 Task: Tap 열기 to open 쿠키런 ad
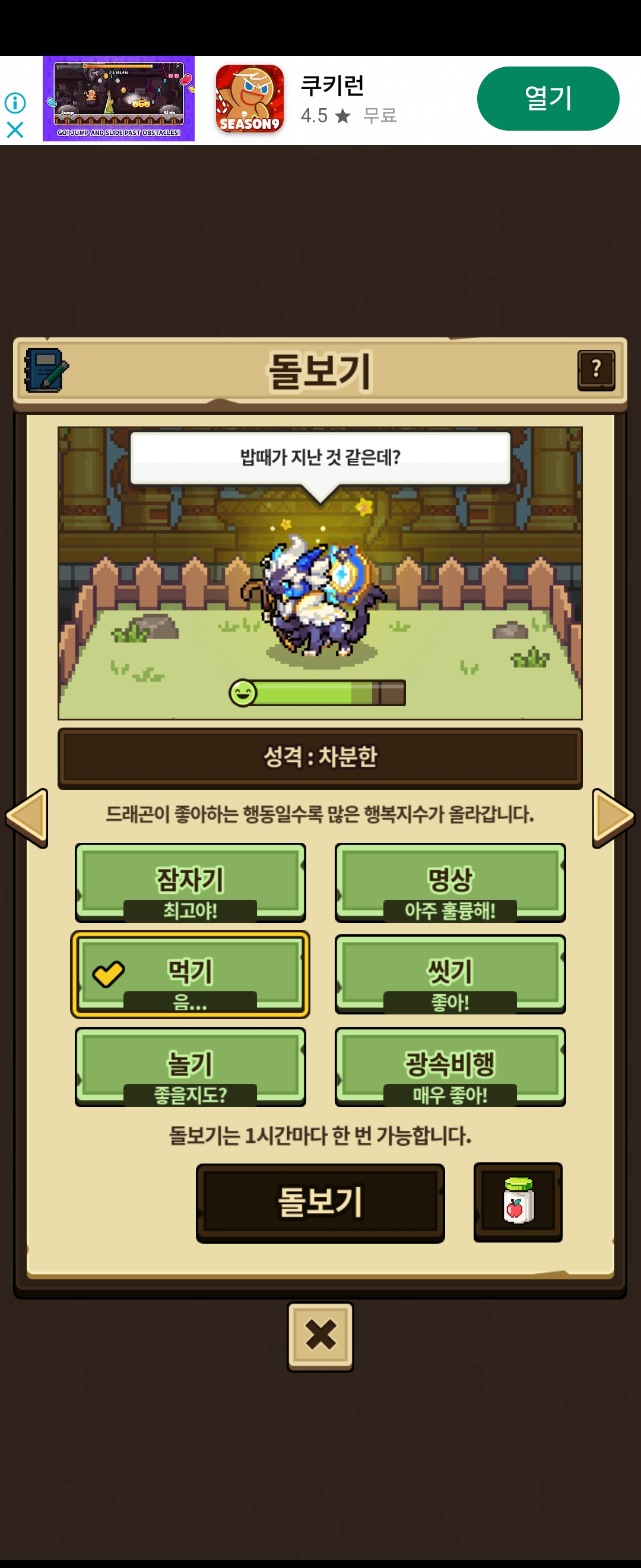coord(547,99)
